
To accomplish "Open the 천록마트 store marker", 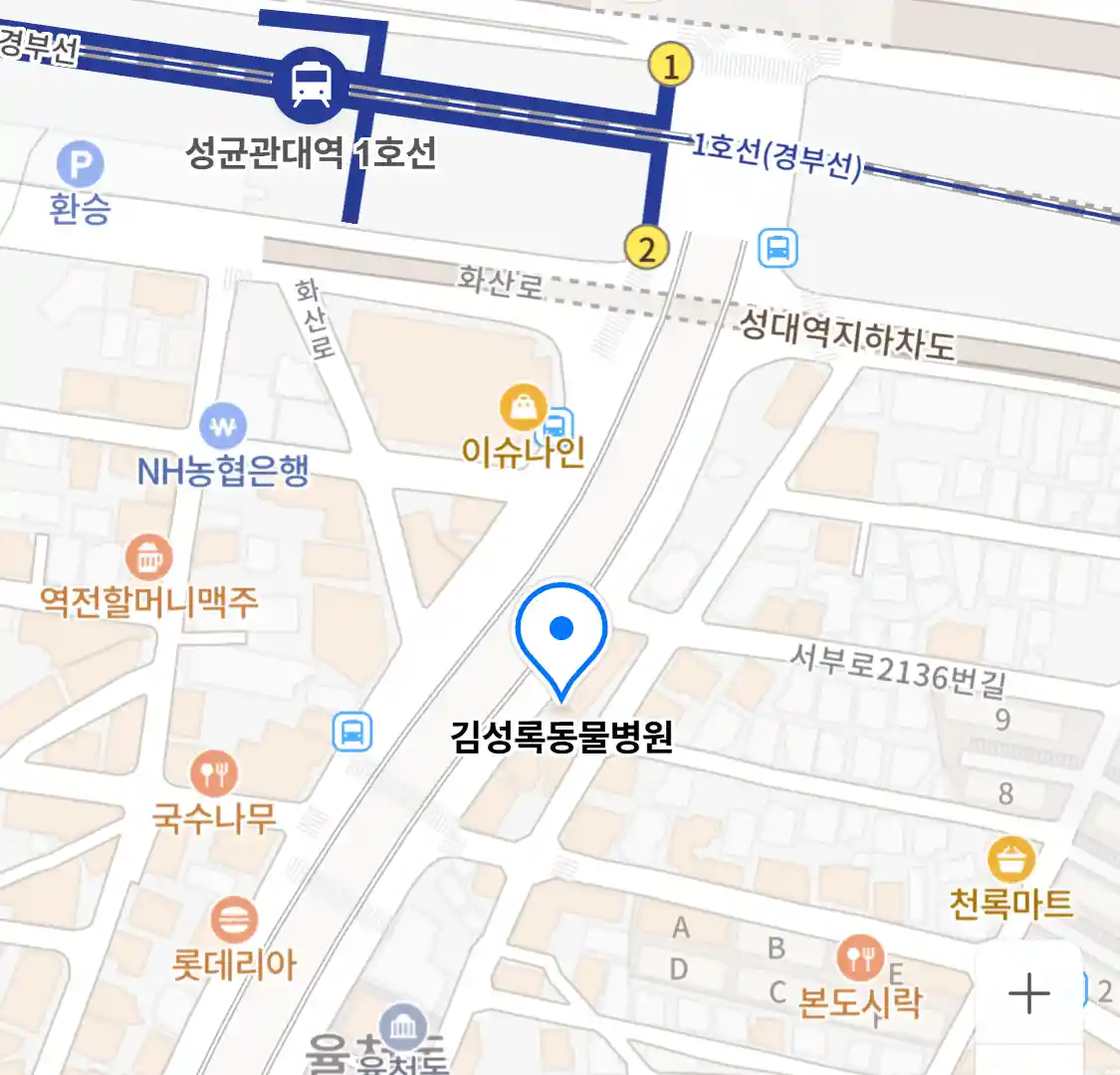I will coord(1010,860).
